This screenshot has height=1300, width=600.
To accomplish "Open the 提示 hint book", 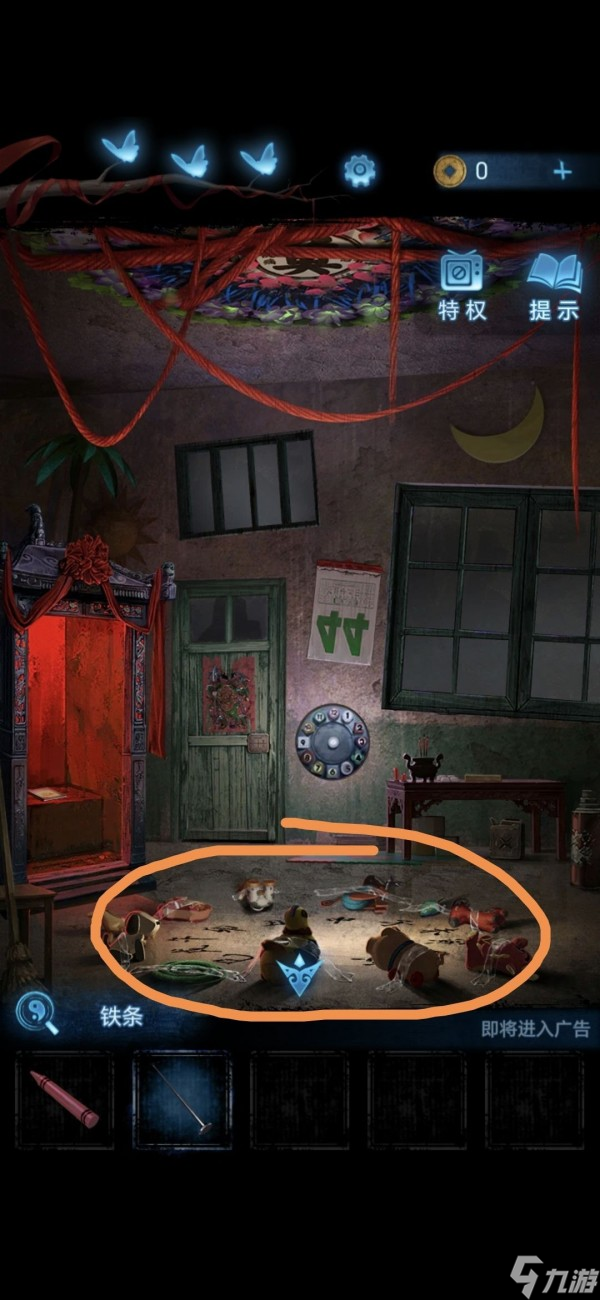I will pyautogui.click(x=554, y=286).
